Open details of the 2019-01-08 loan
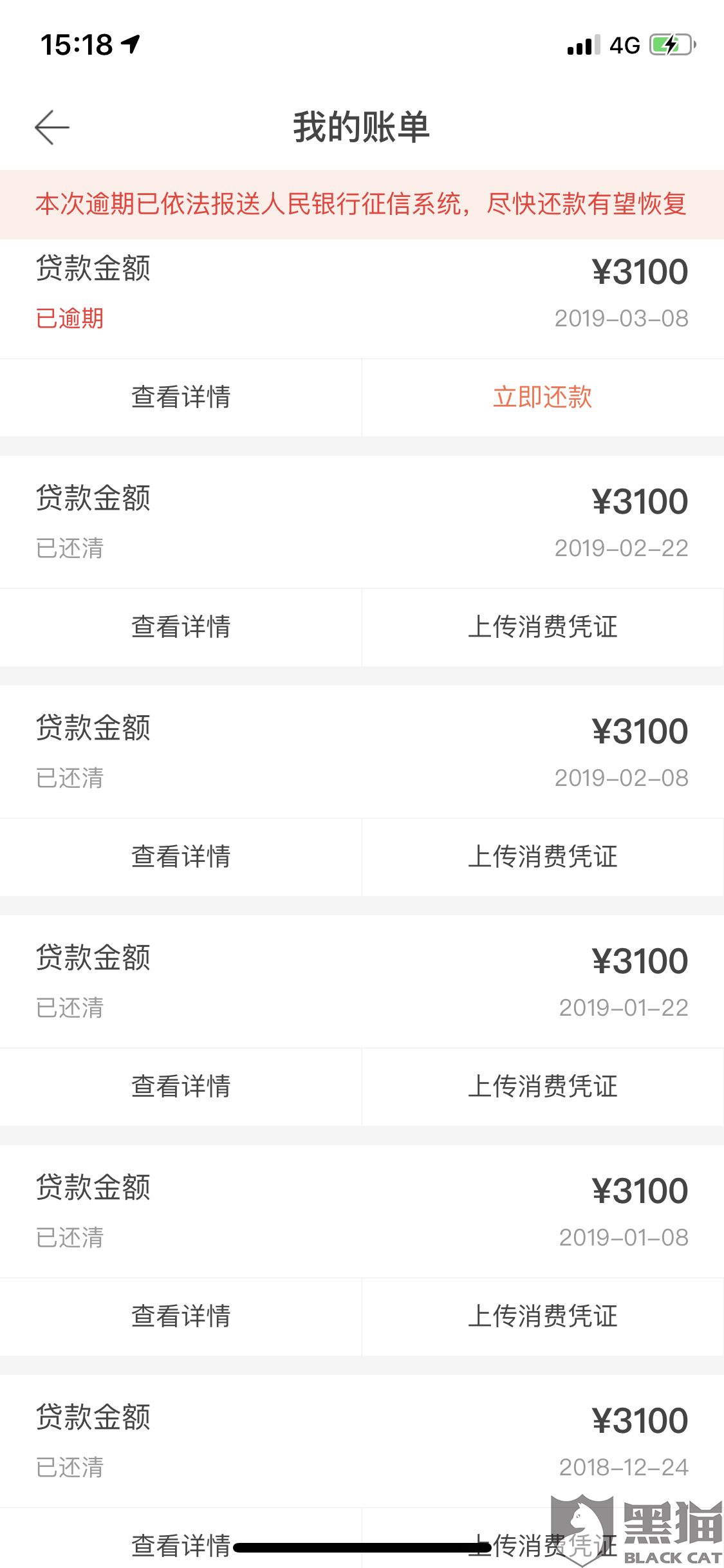This screenshot has height=1568, width=724. pos(181,1316)
